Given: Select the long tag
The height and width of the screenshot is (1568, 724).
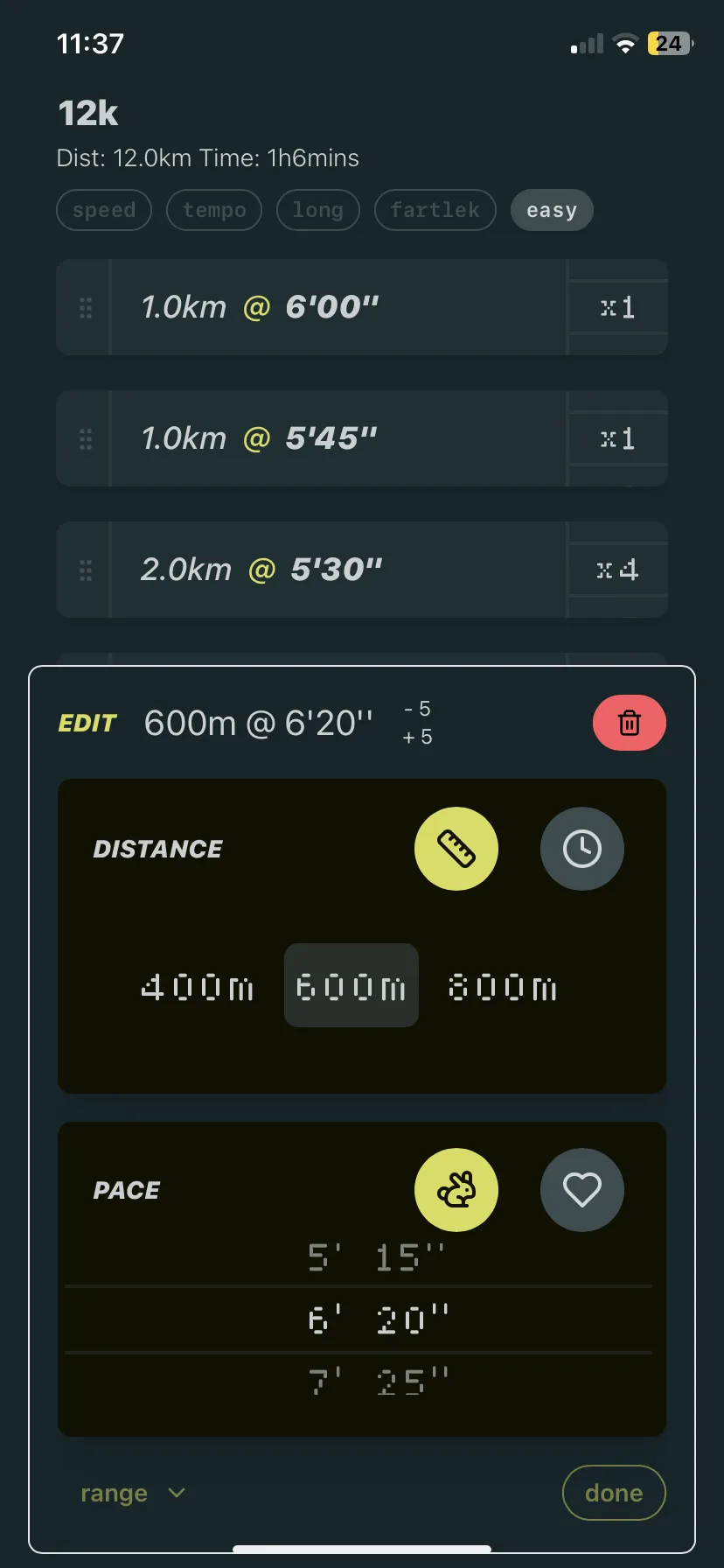Looking at the screenshot, I should (x=317, y=210).
